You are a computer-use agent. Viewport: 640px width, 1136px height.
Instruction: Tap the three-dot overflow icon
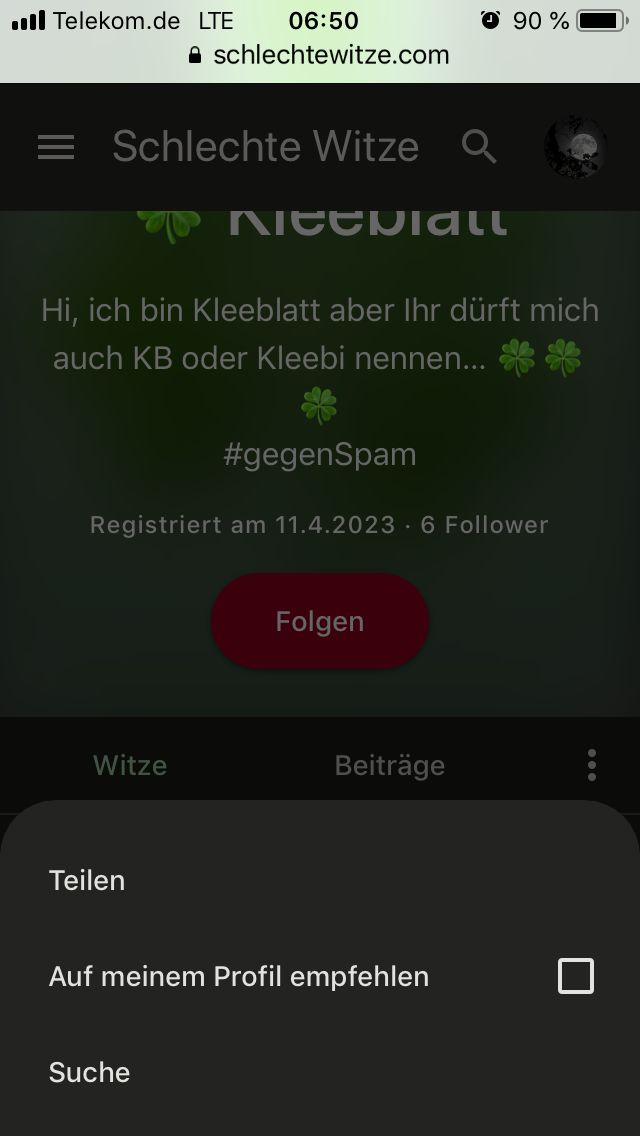pos(592,765)
